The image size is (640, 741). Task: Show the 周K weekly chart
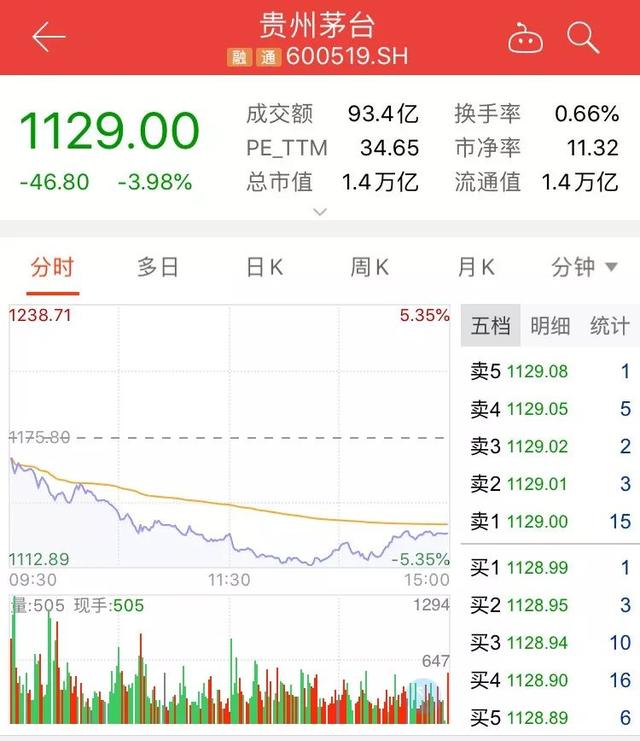pyautogui.click(x=370, y=267)
